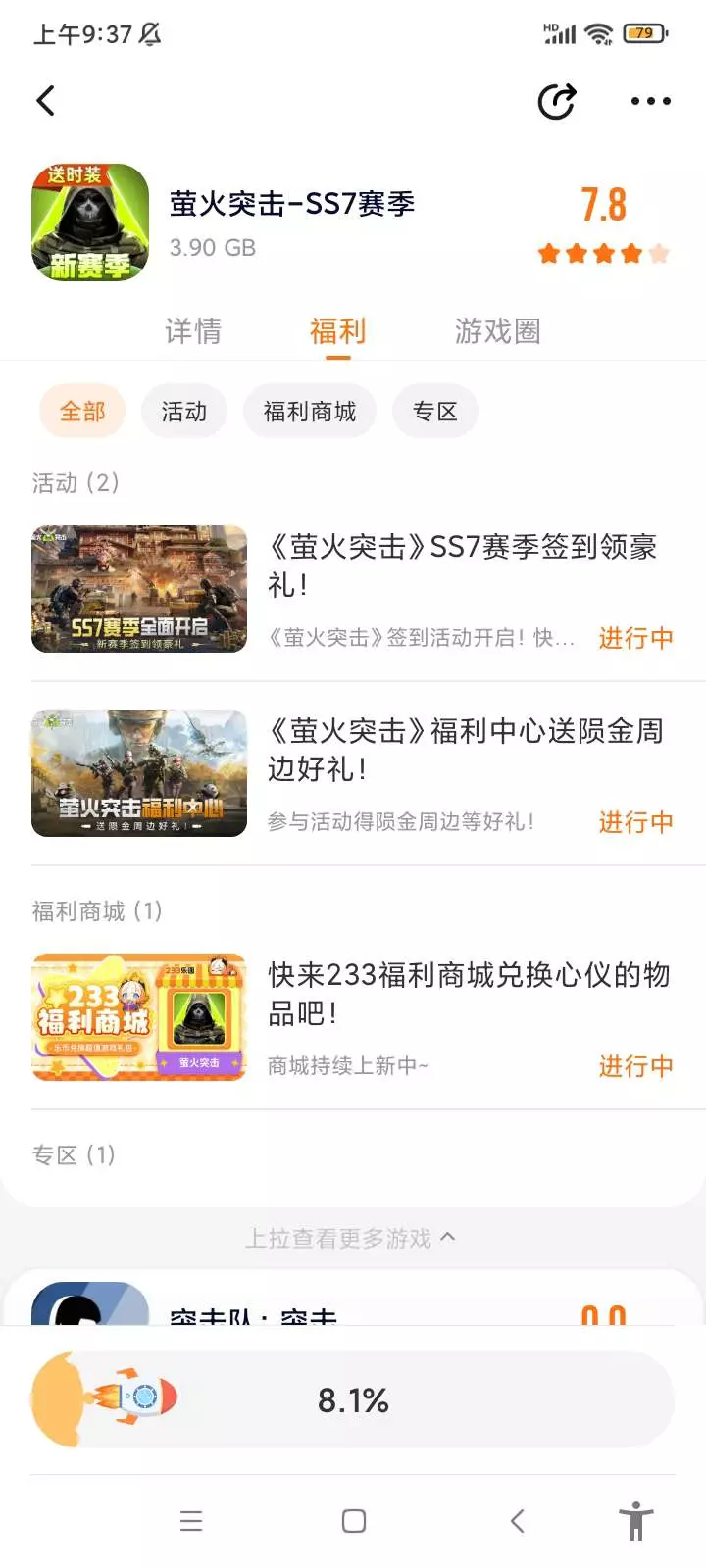Viewport: 706px width, 1568px height.
Task: Filter by the 活动 chip
Action: pyautogui.click(x=184, y=412)
